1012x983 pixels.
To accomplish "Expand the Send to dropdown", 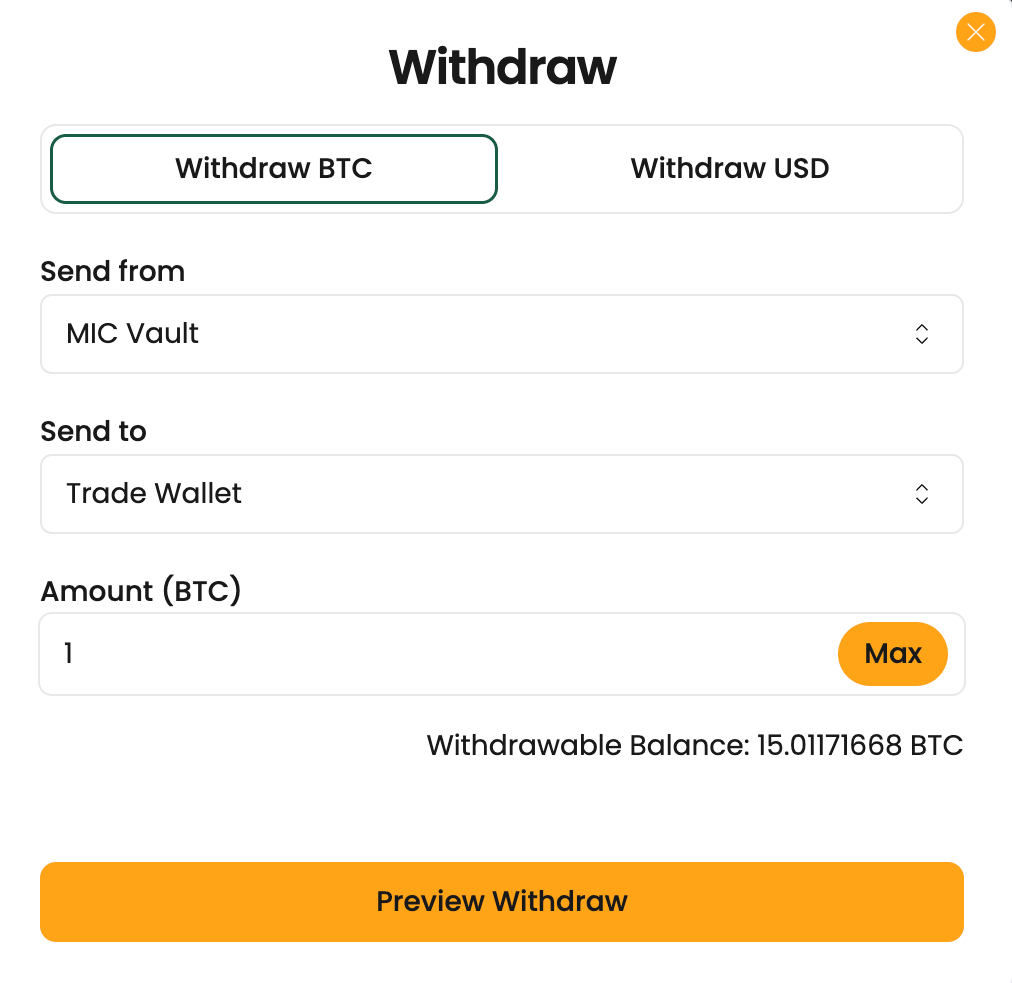I will [x=501, y=494].
